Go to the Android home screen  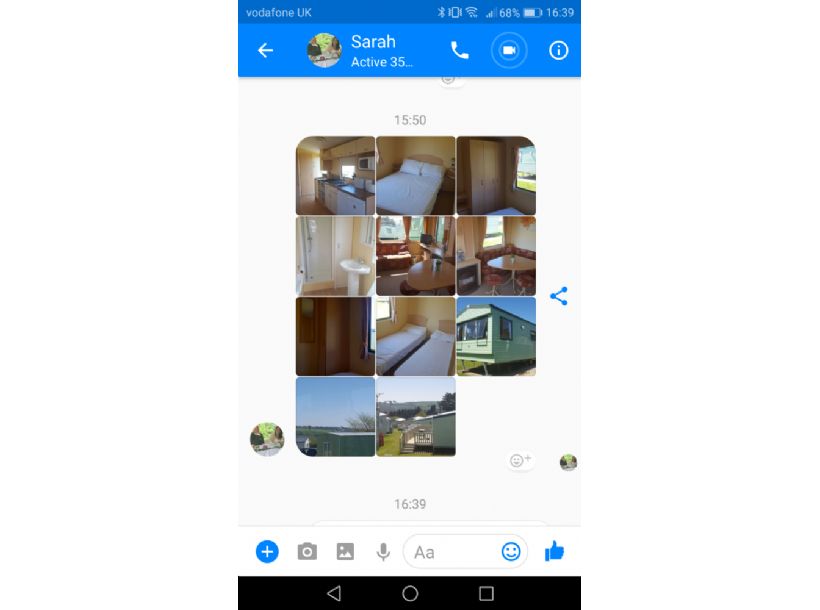tap(409, 593)
